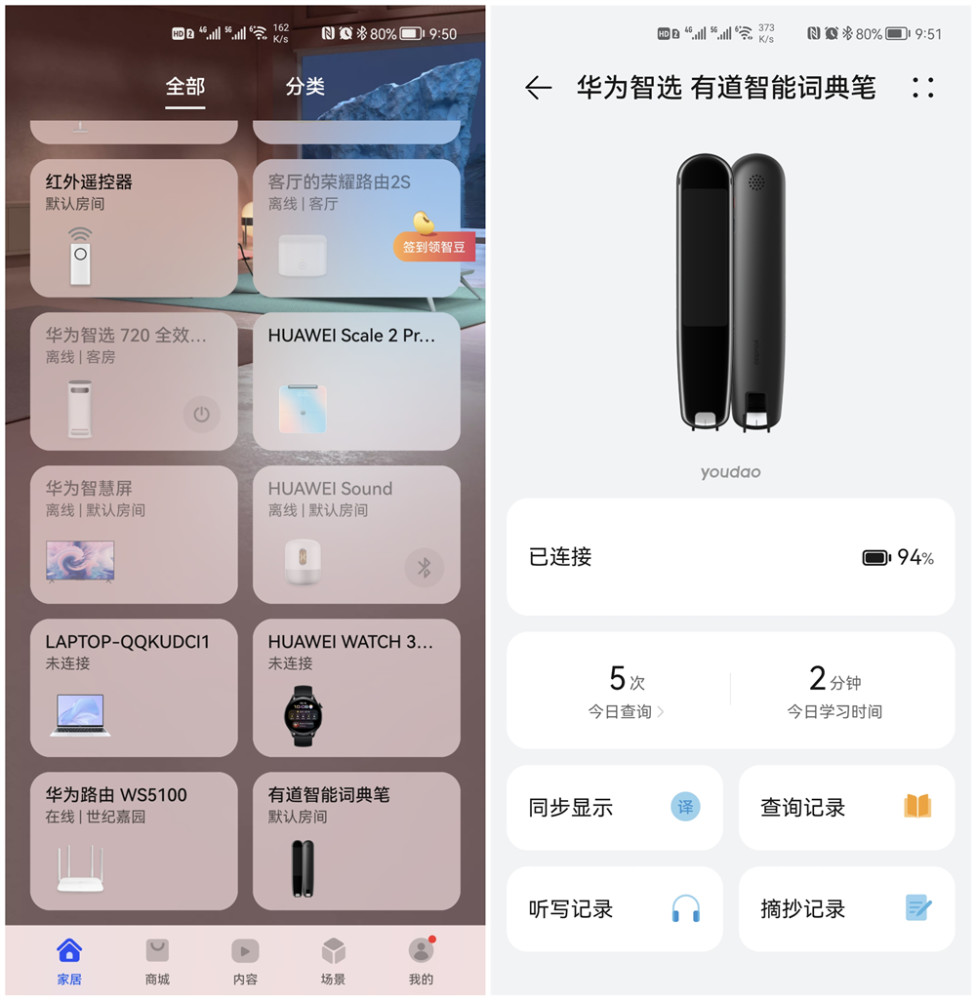The height and width of the screenshot is (1000, 976).
Task: Open the 有道智能词典笔 device card
Action: click(356, 840)
